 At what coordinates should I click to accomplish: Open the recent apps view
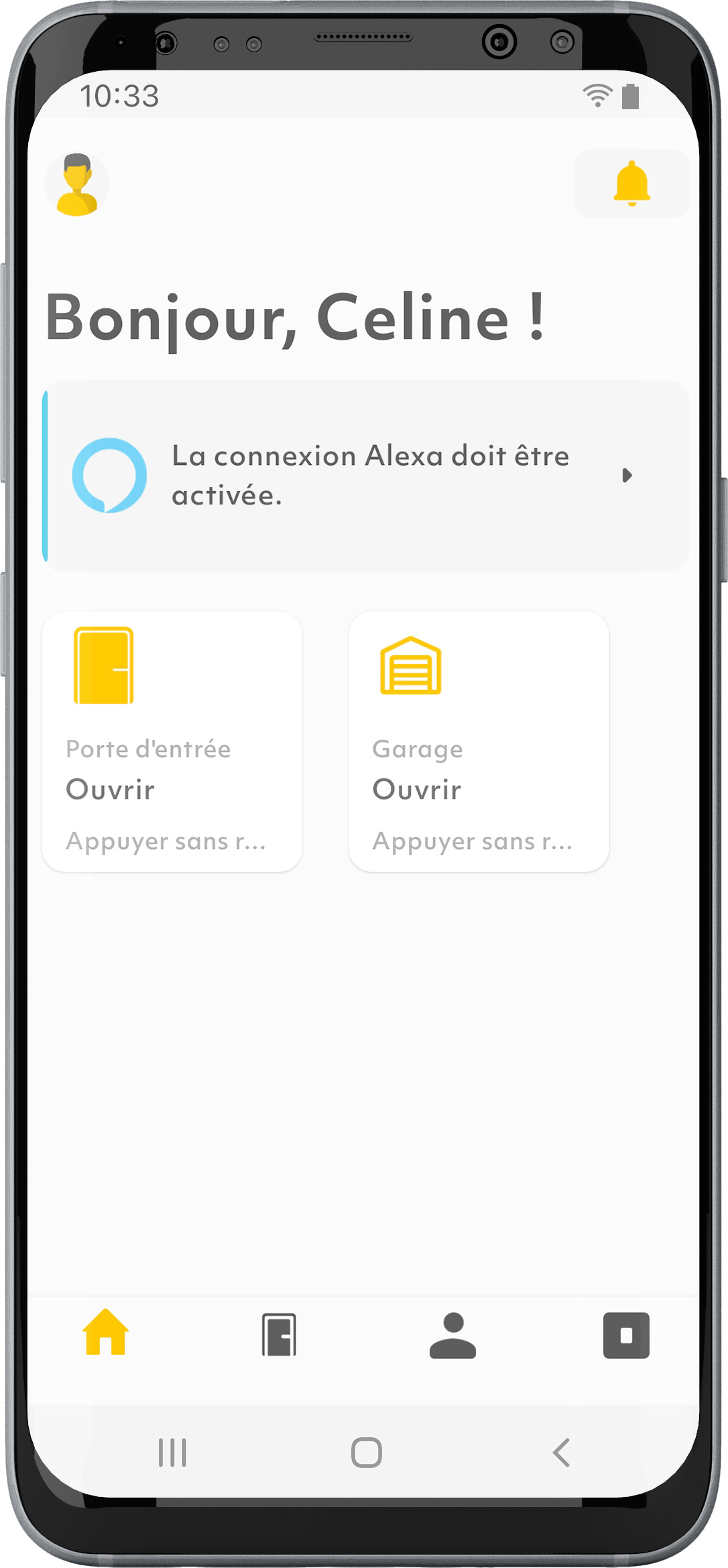coord(172,1453)
